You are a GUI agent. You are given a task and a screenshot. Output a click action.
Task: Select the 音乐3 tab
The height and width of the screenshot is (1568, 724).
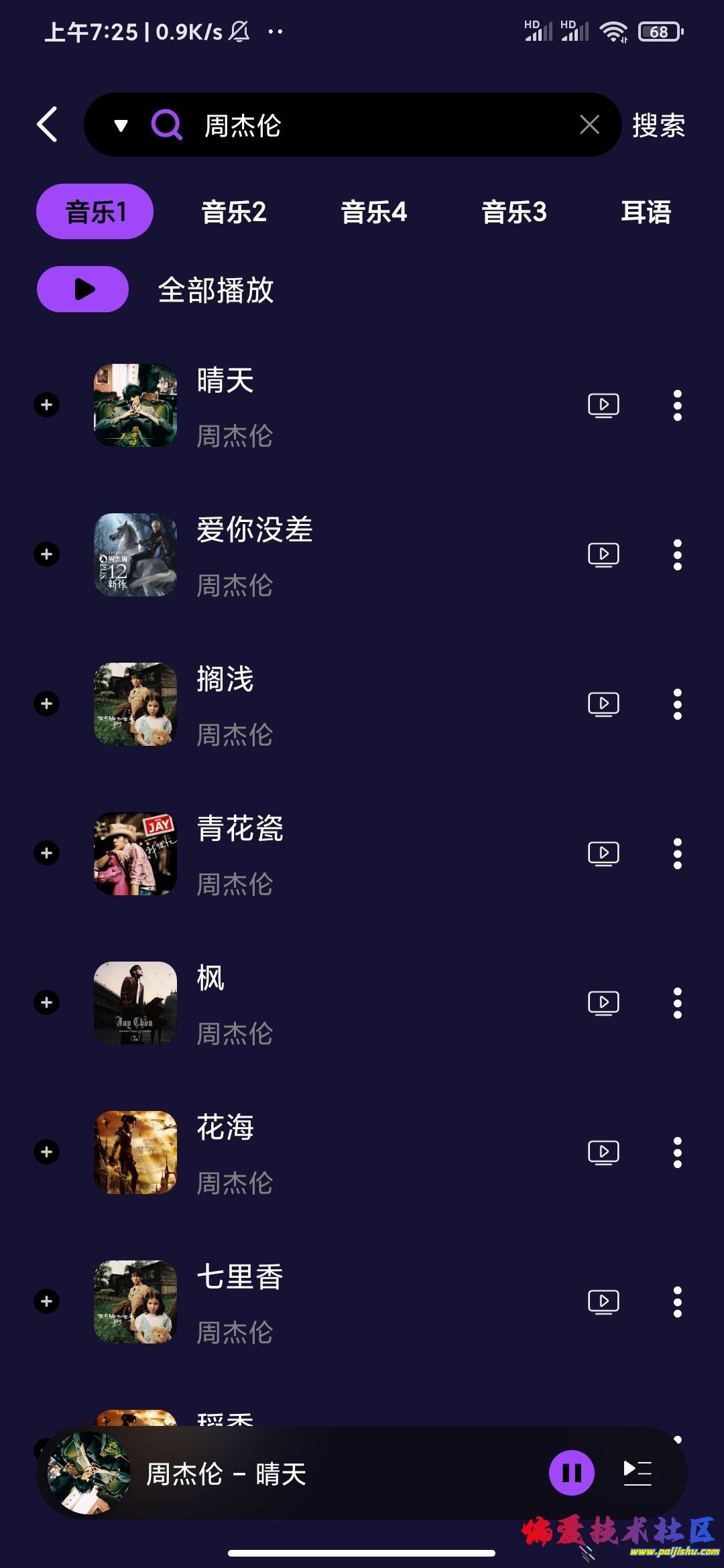pyautogui.click(x=514, y=212)
